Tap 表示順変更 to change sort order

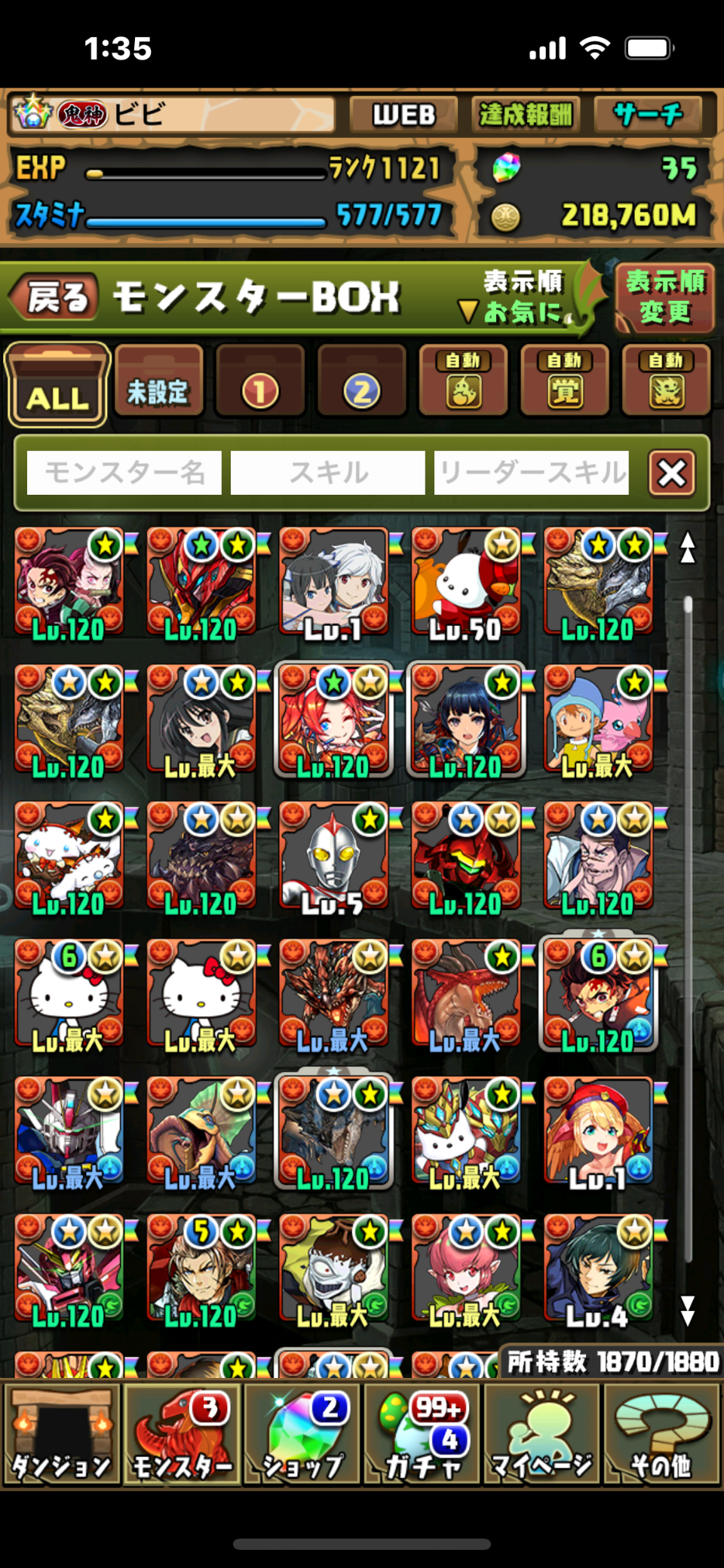pos(665,297)
